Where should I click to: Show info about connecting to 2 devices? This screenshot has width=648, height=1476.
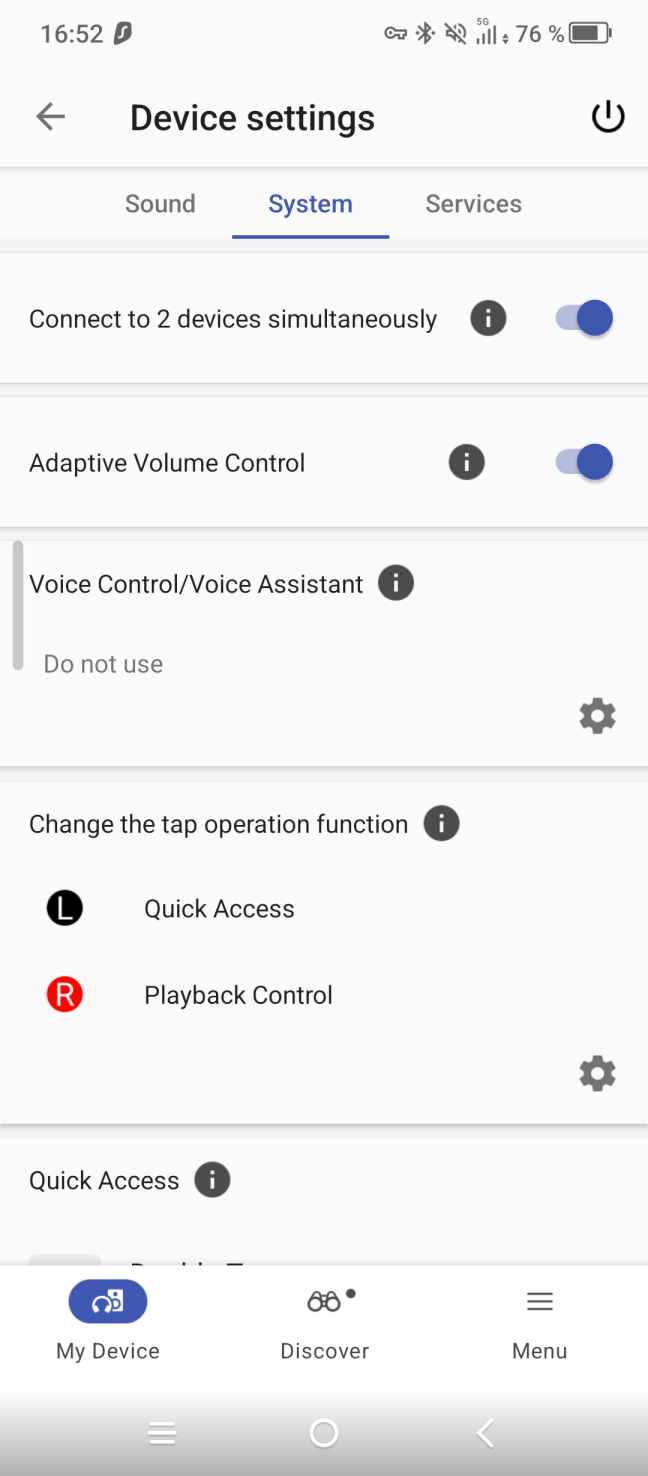(x=488, y=319)
